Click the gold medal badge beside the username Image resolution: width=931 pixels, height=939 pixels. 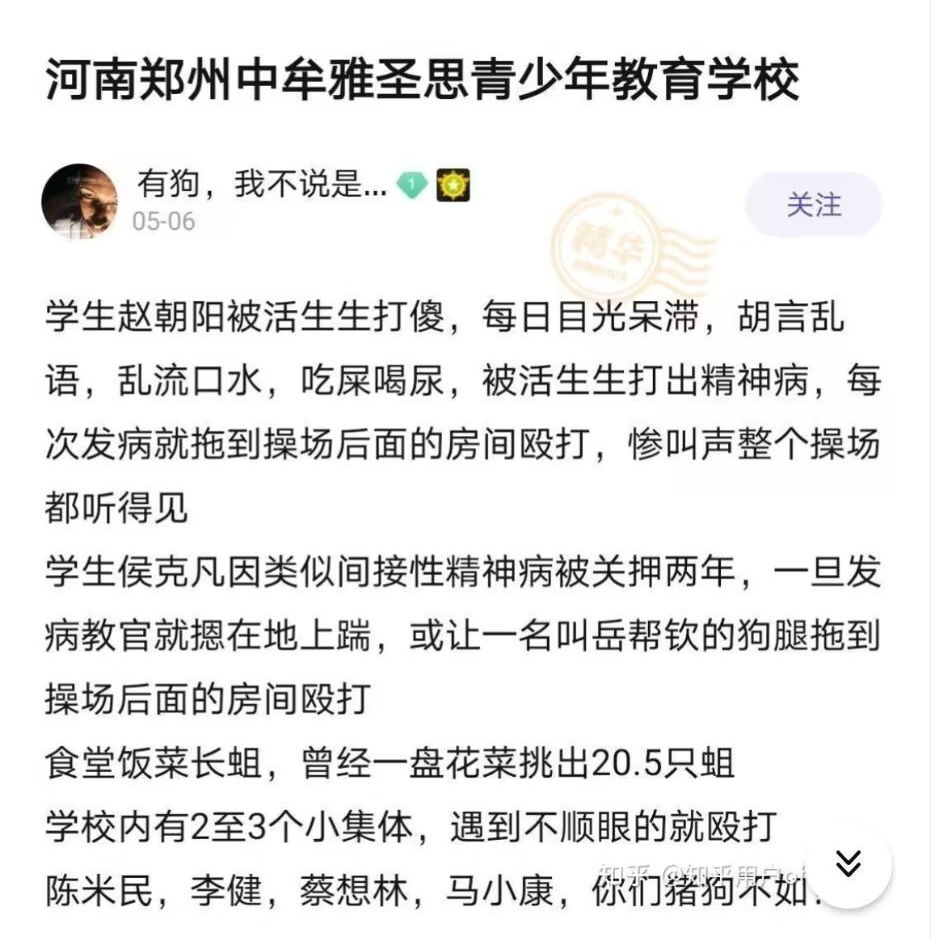(452, 187)
